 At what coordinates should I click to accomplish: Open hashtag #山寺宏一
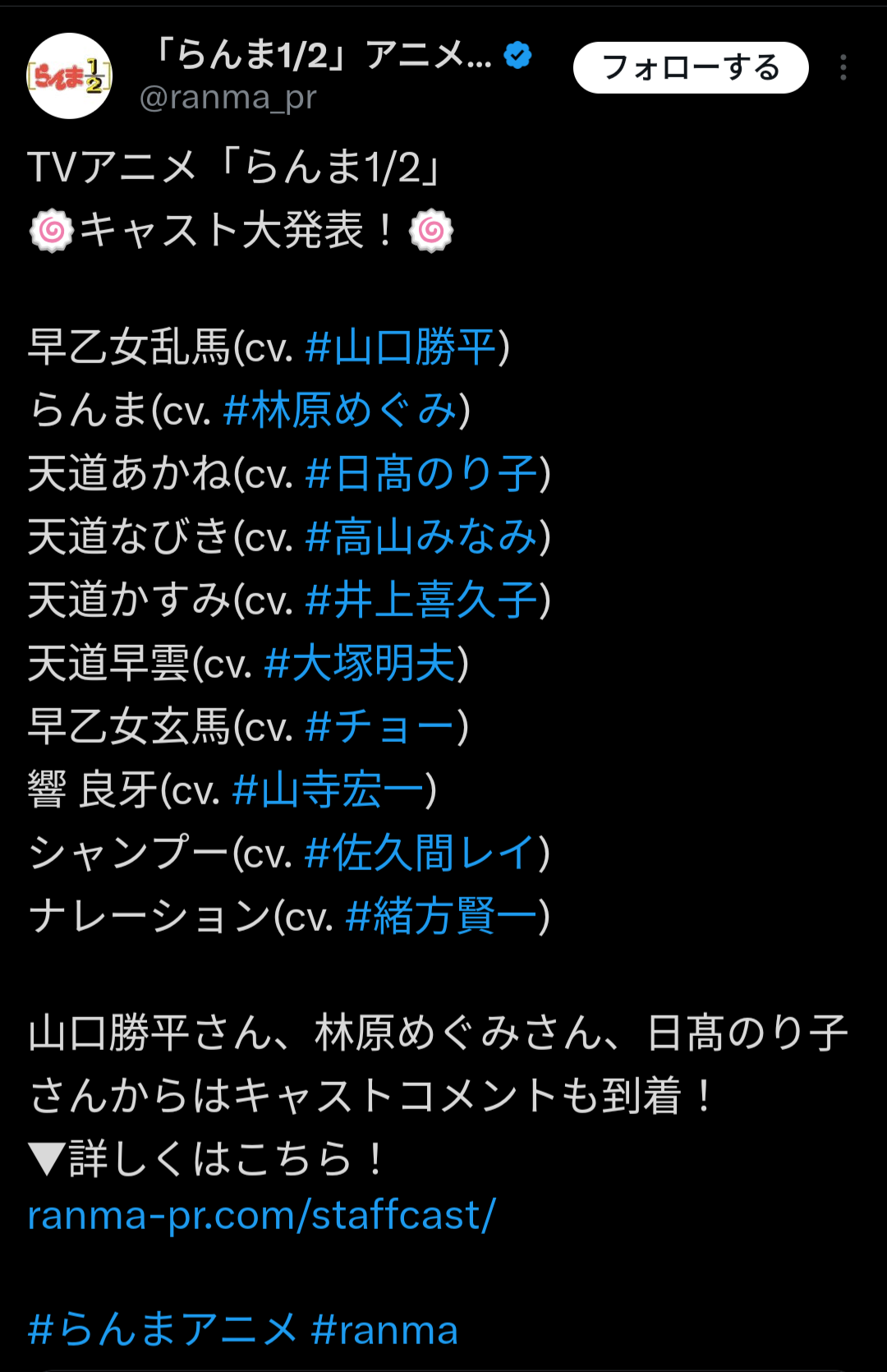329,790
